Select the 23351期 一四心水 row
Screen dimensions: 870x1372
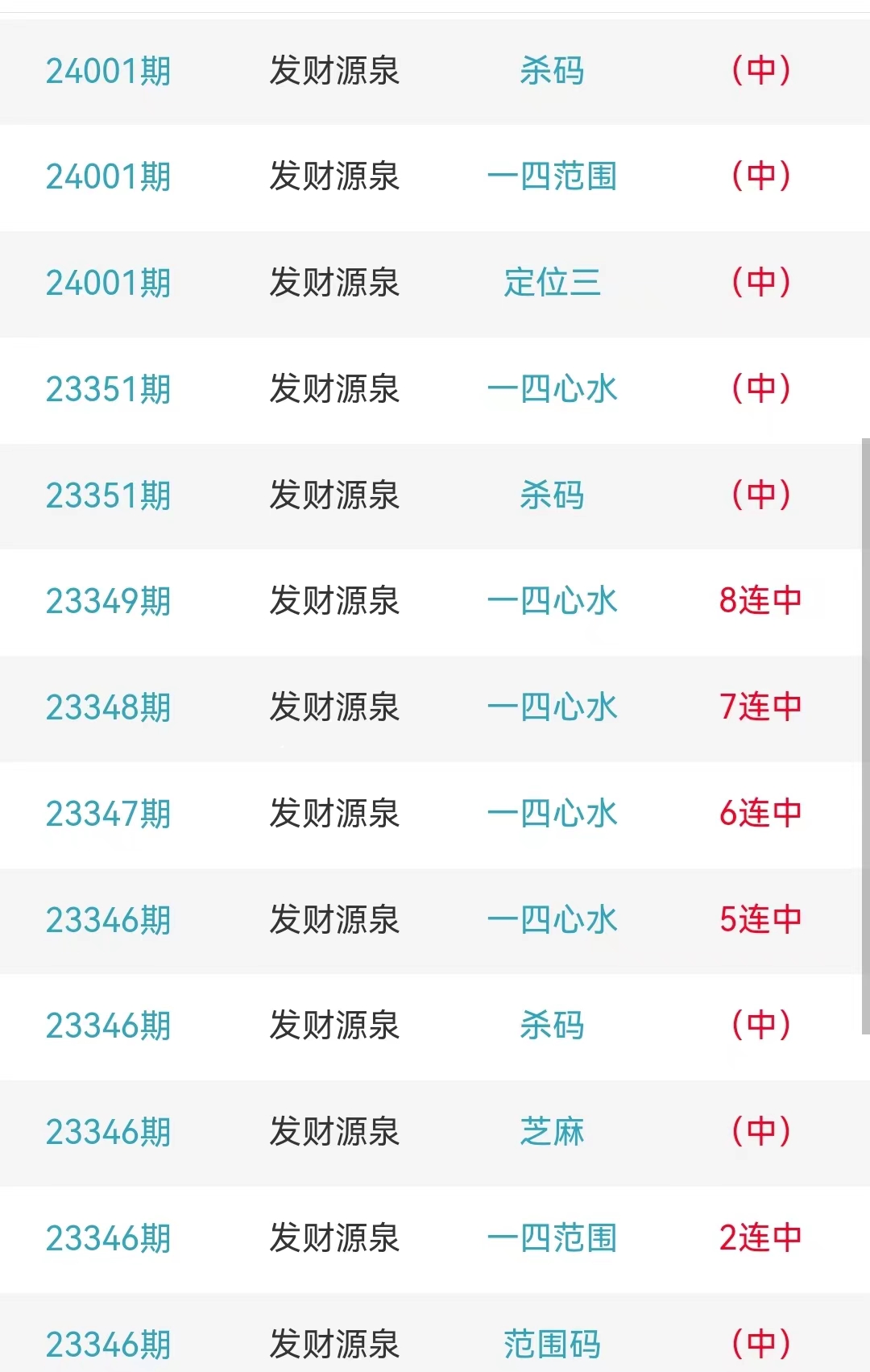pyautogui.click(x=552, y=389)
